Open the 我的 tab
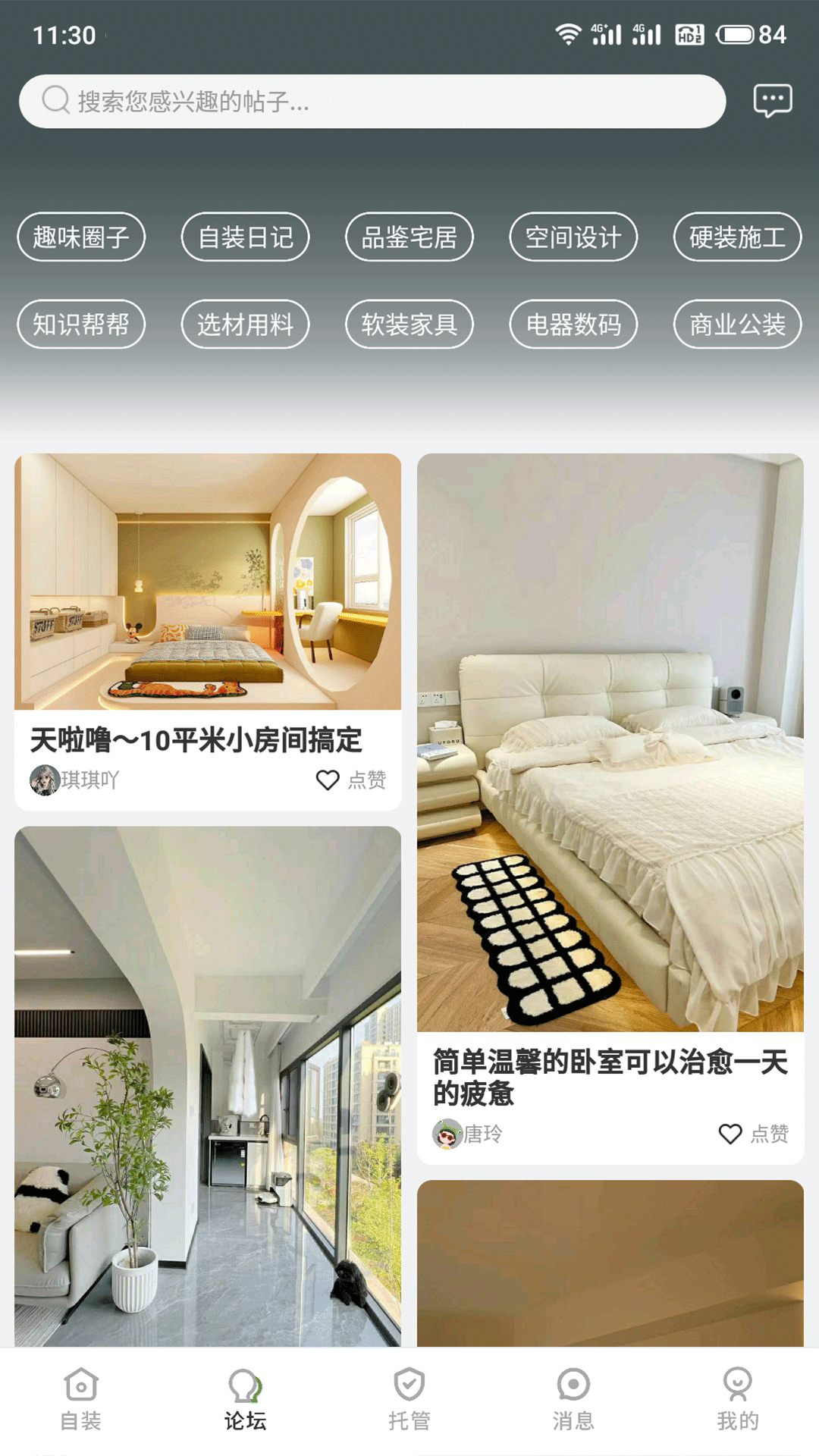 737,1400
